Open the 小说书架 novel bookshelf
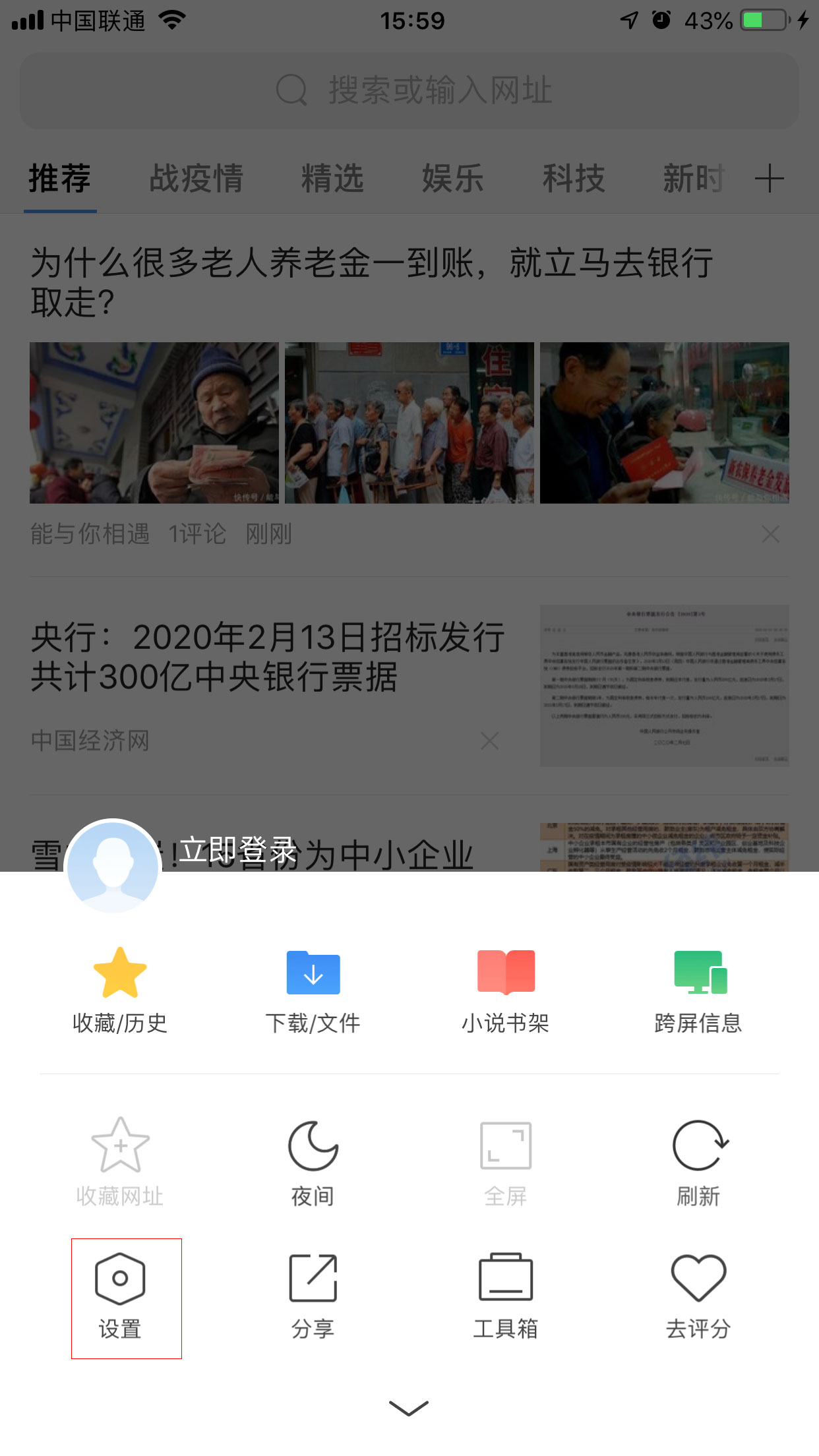The width and height of the screenshot is (819, 1456). click(505, 992)
